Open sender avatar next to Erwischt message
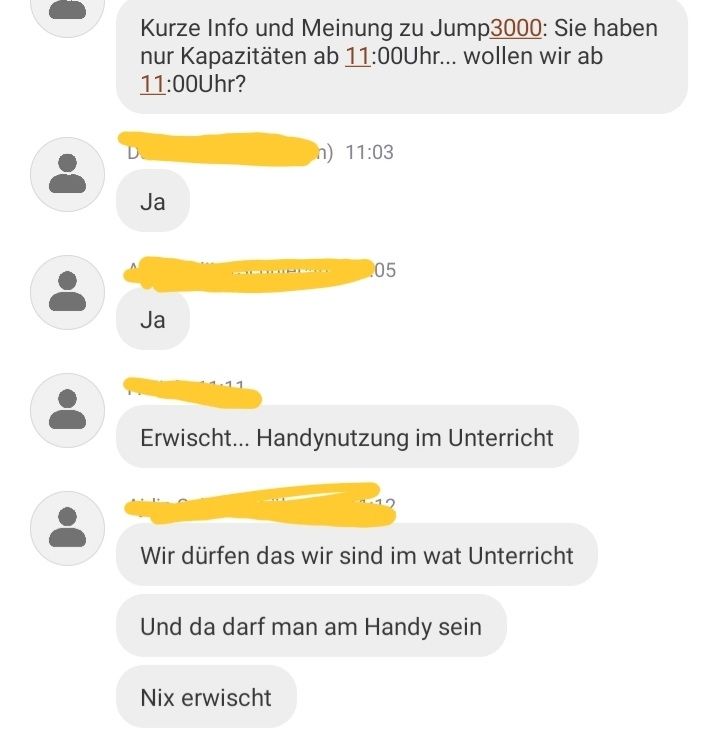720x731 pixels. click(68, 410)
